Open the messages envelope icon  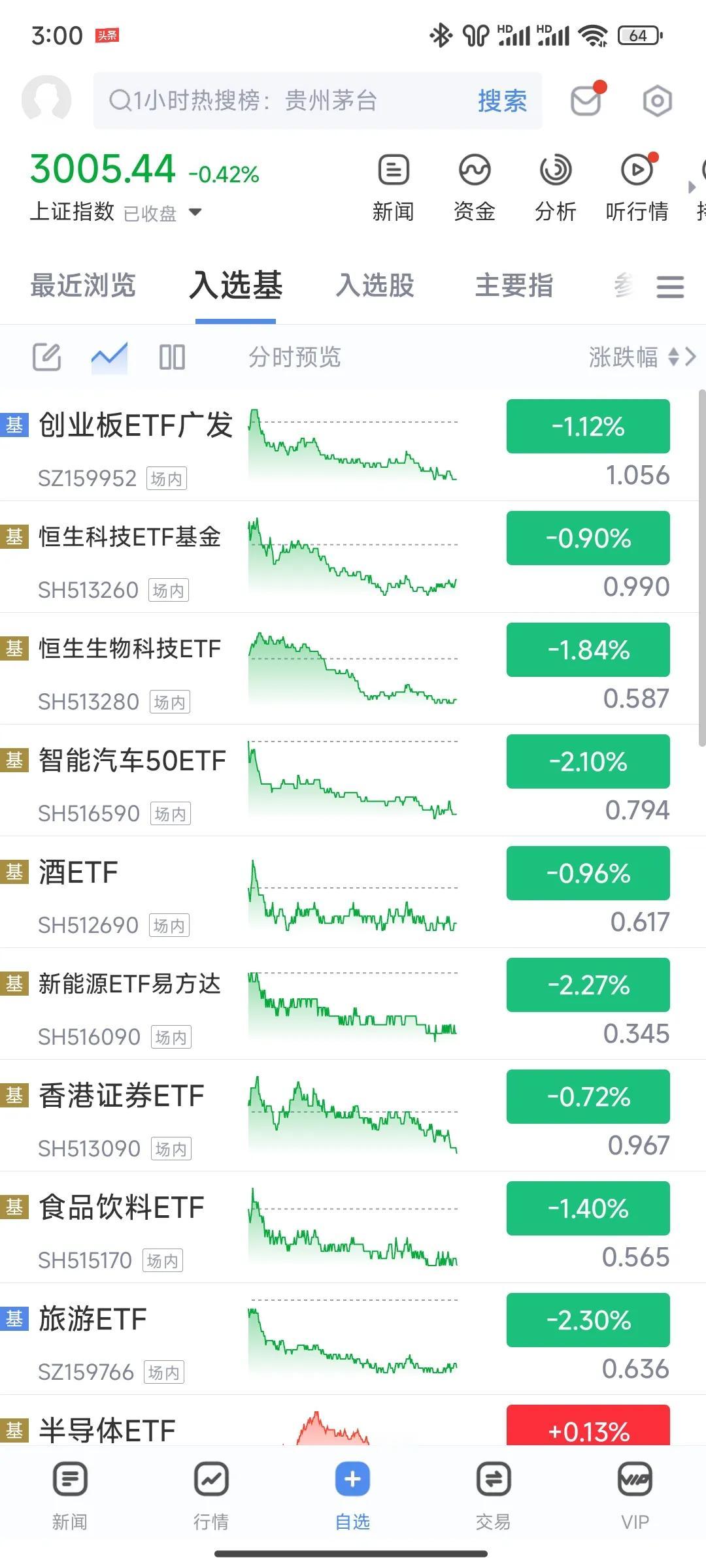tap(587, 100)
